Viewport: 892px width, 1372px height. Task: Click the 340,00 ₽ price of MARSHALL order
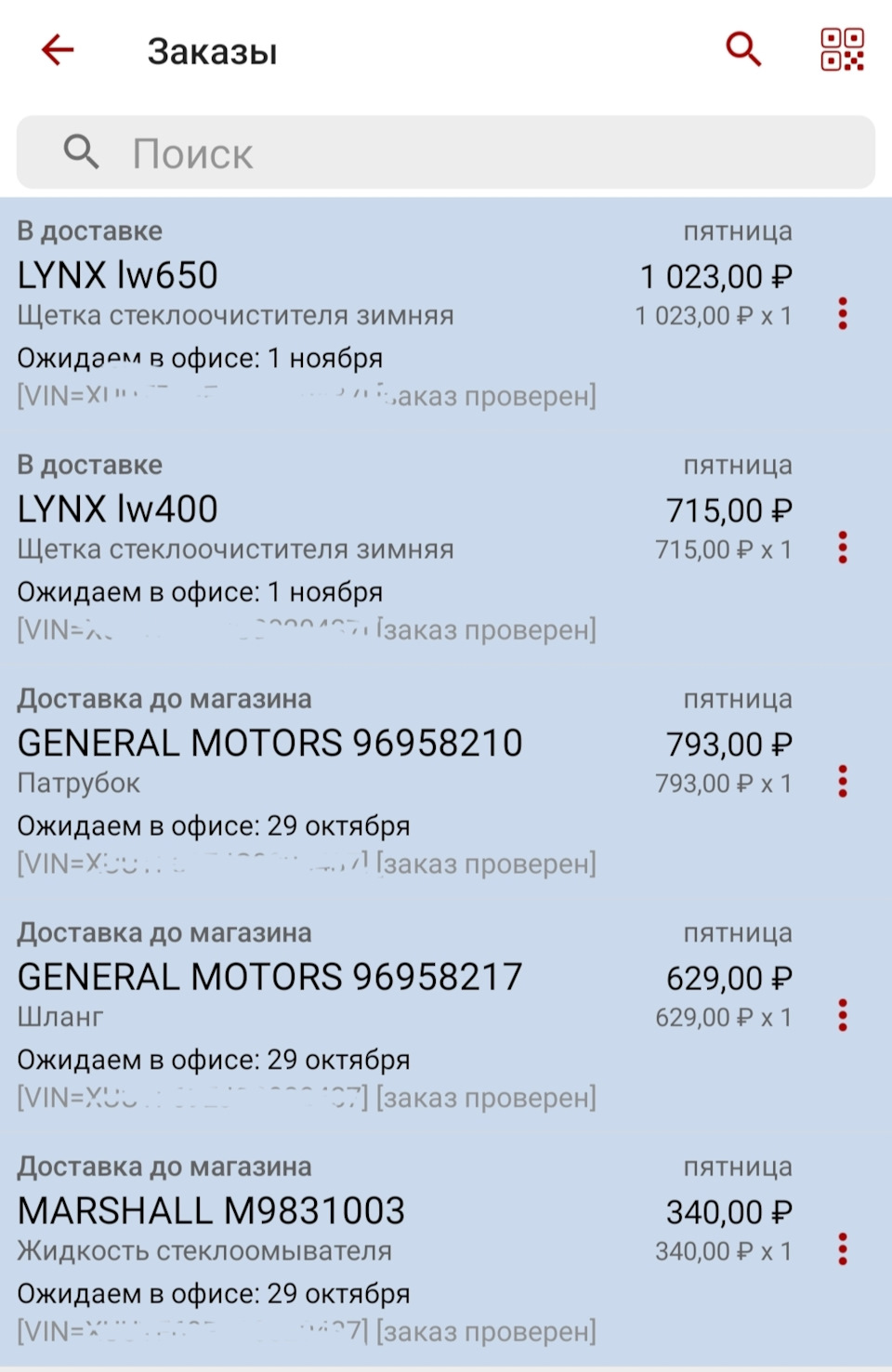pos(728,1211)
